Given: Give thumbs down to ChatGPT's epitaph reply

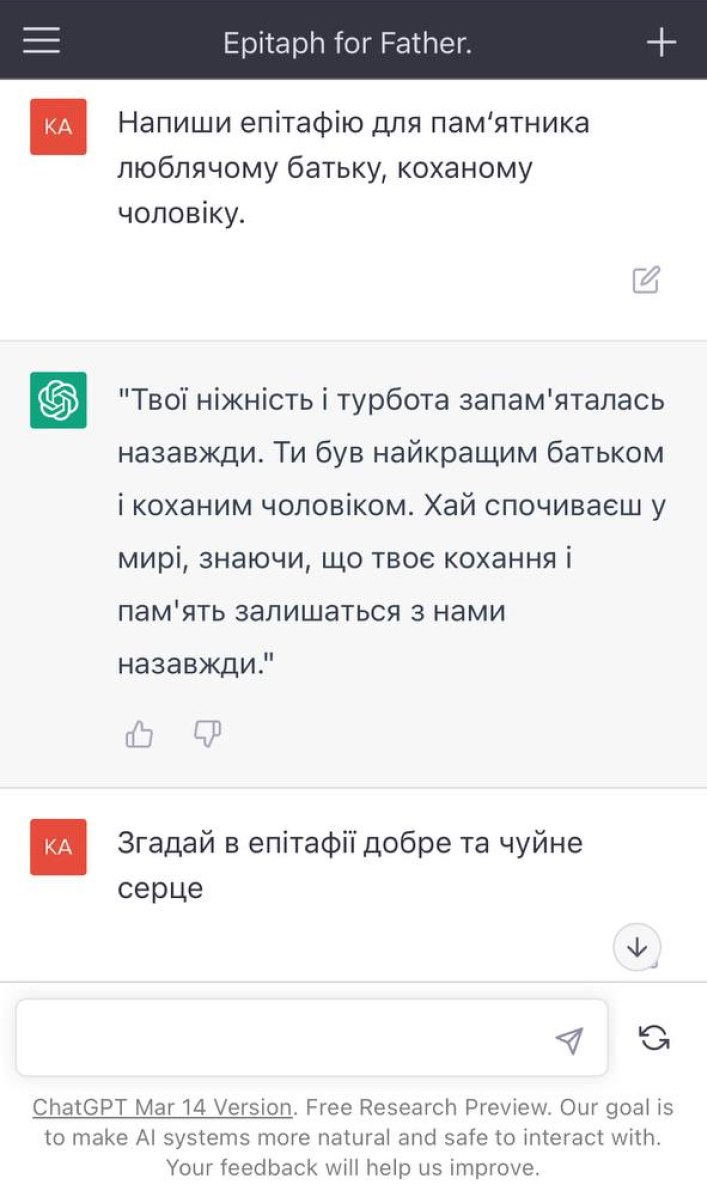Looking at the screenshot, I should click(x=207, y=735).
